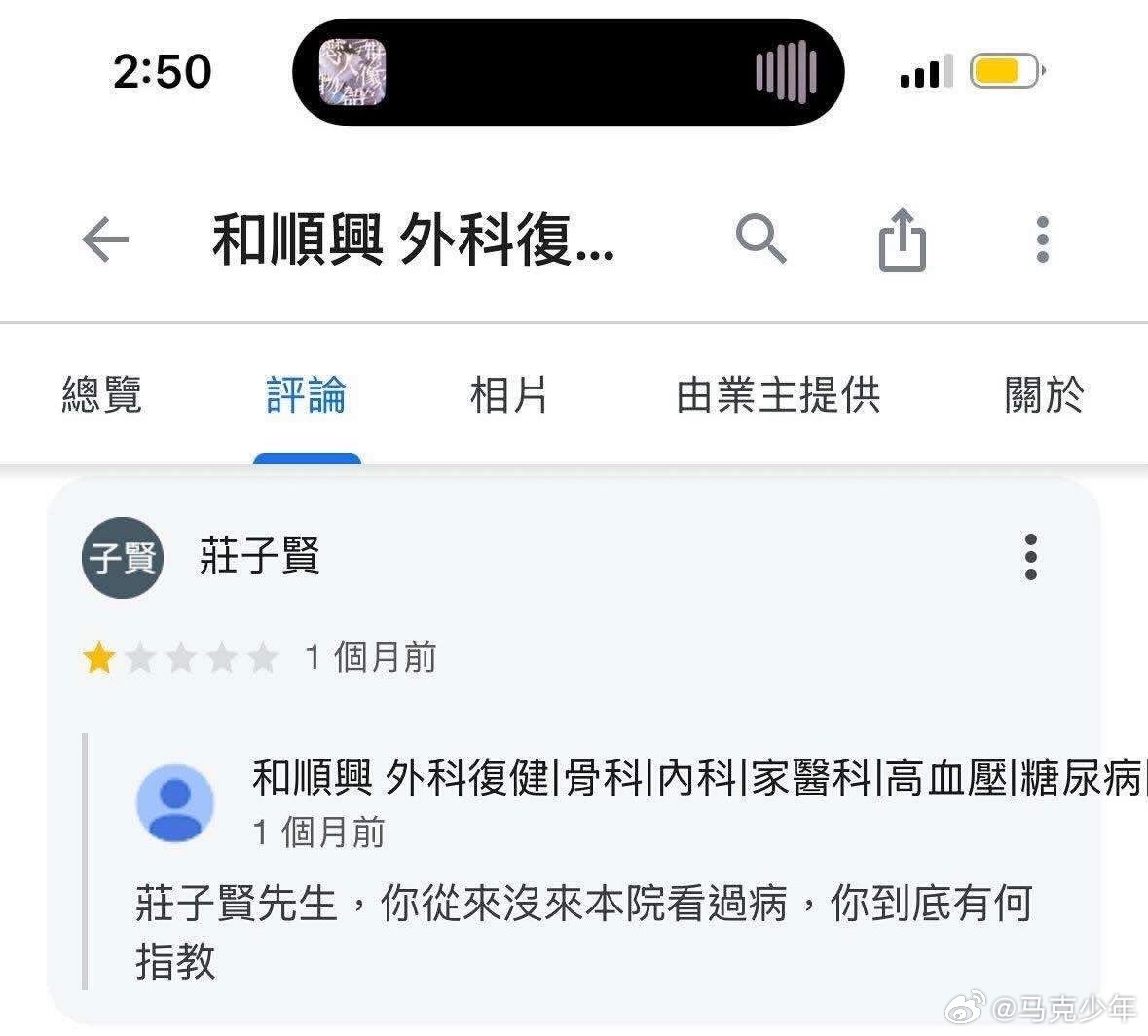Open the 關於 tab
The width and height of the screenshot is (1148, 1036).
click(x=1044, y=395)
